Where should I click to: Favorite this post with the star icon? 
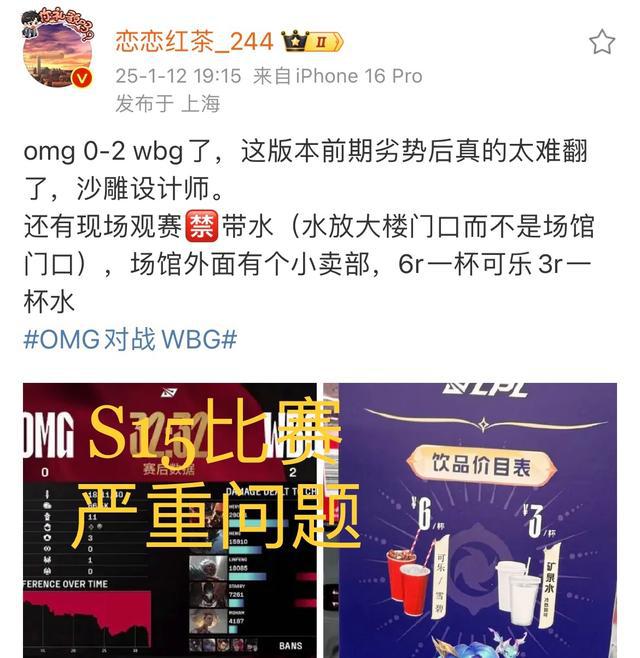[x=601, y=42]
